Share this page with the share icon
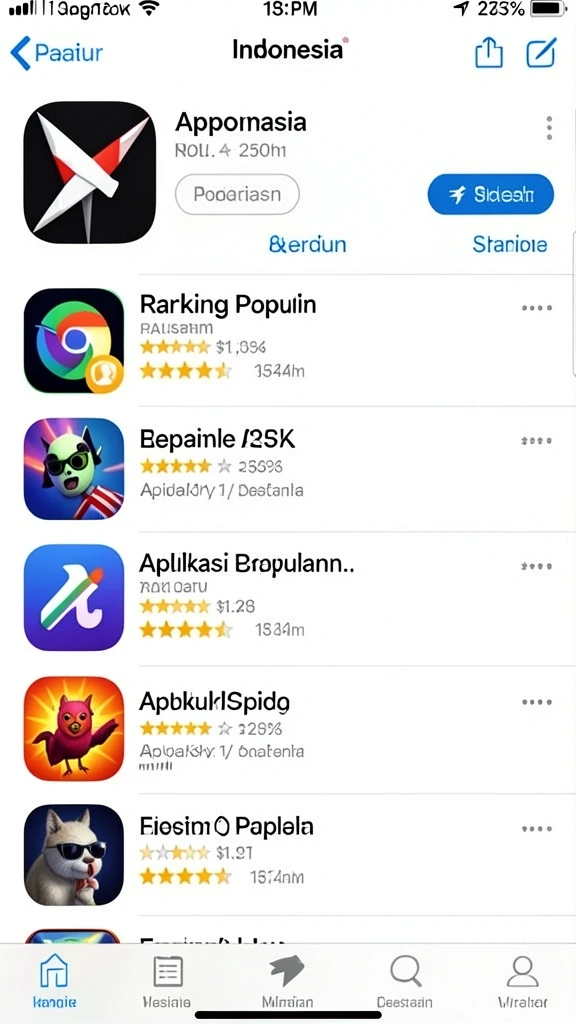Image resolution: width=576 pixels, height=1024 pixels. click(488, 52)
